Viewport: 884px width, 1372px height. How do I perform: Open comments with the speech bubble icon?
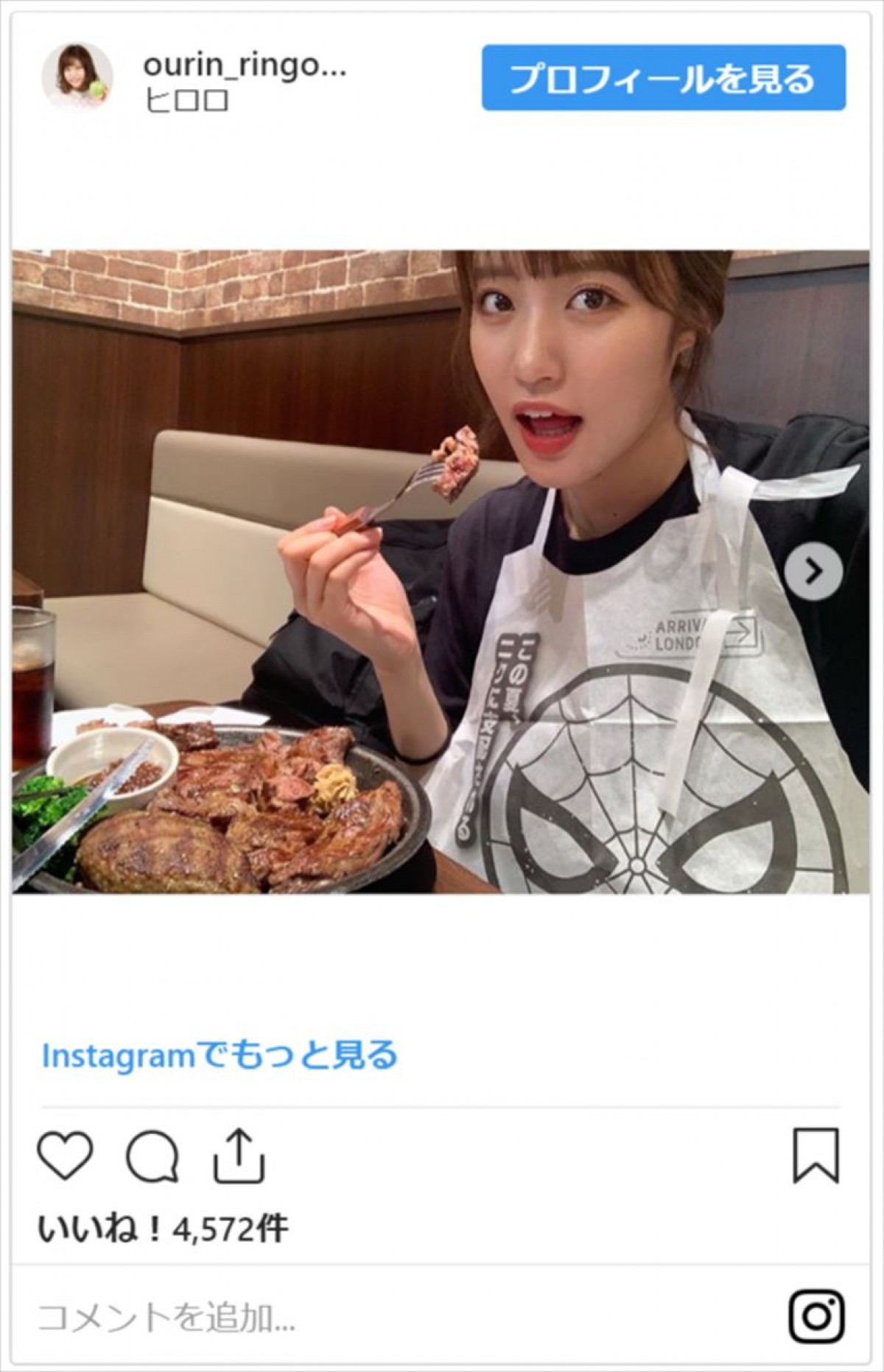coord(152,1156)
